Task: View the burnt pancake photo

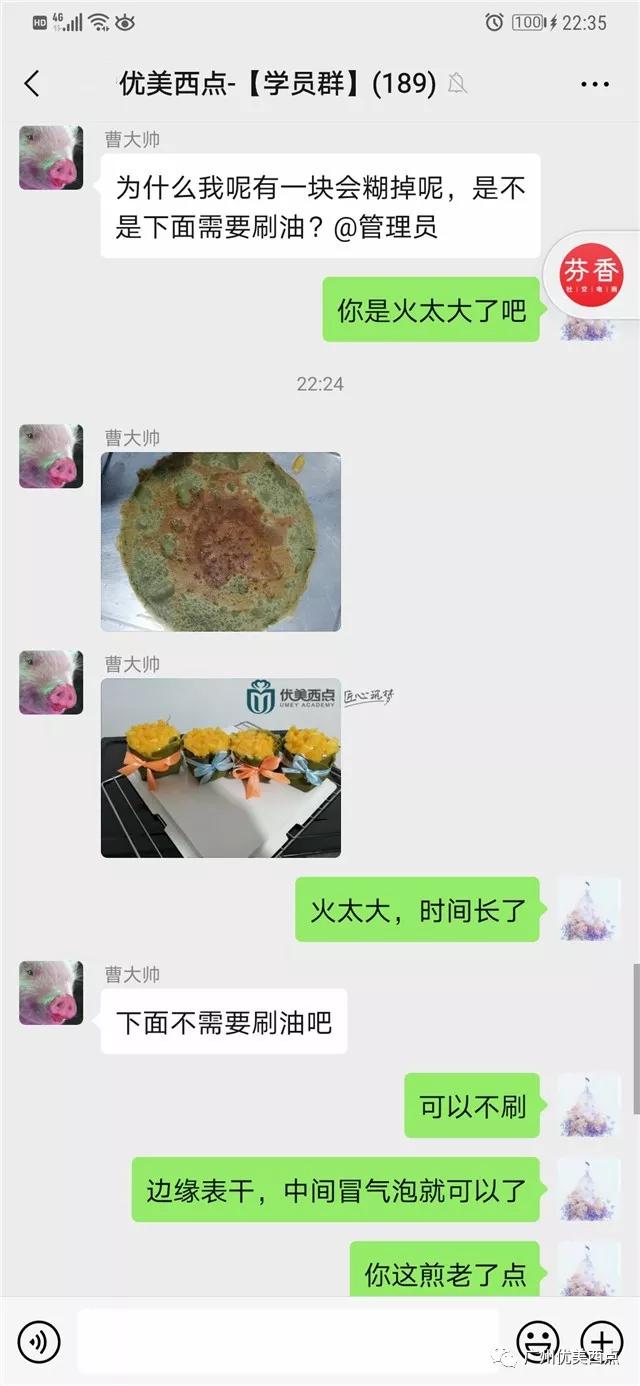Action: [x=221, y=542]
